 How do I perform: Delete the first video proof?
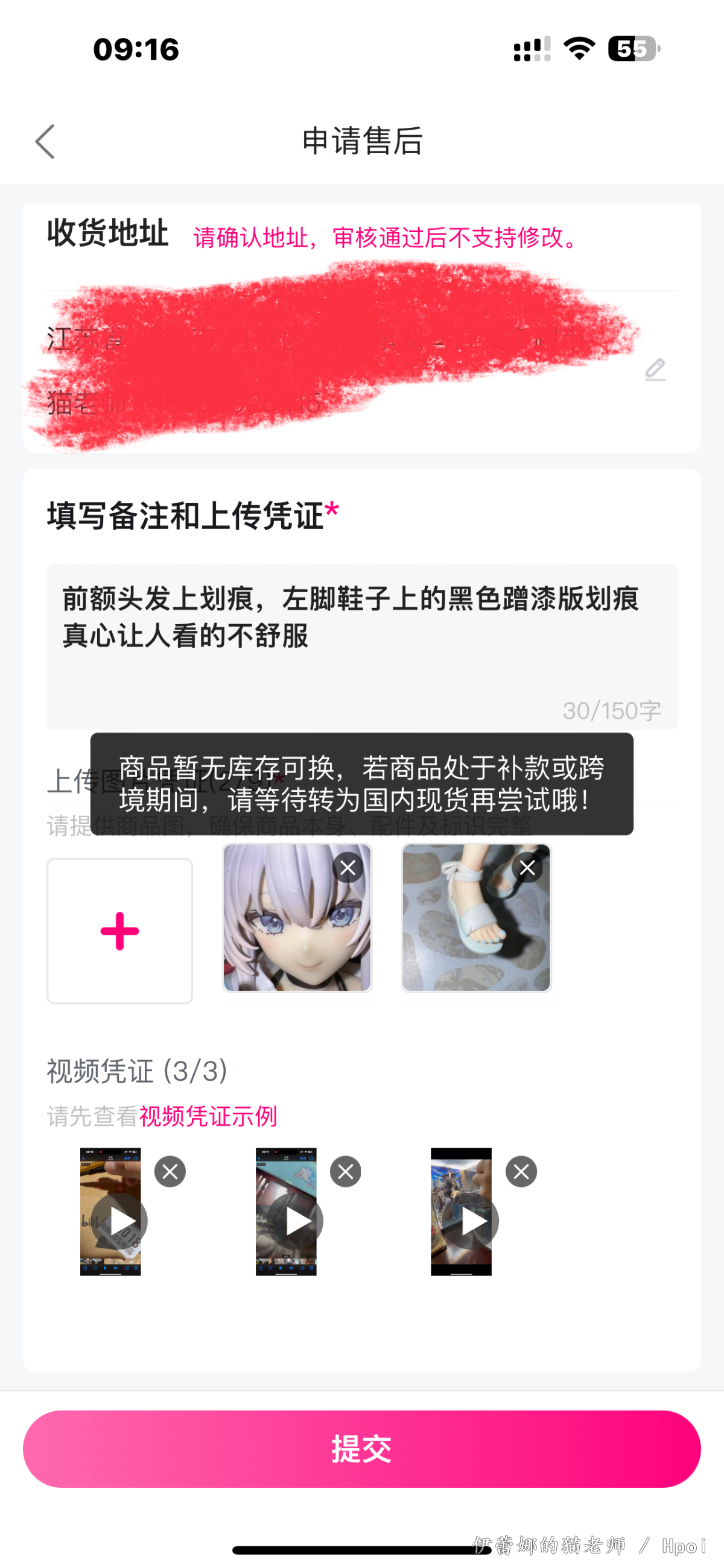(x=170, y=1171)
